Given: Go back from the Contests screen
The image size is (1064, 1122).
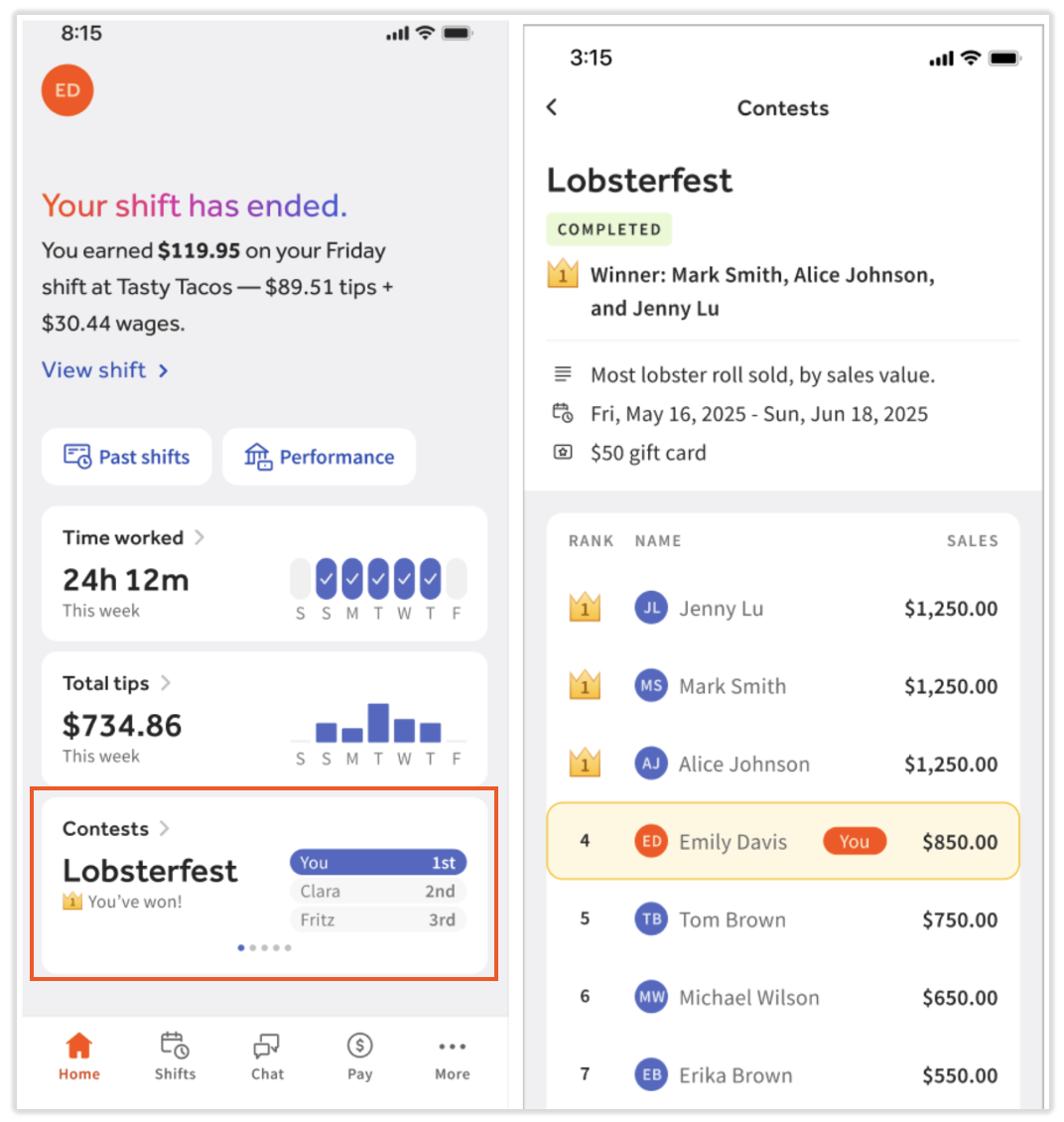Looking at the screenshot, I should 551,107.
